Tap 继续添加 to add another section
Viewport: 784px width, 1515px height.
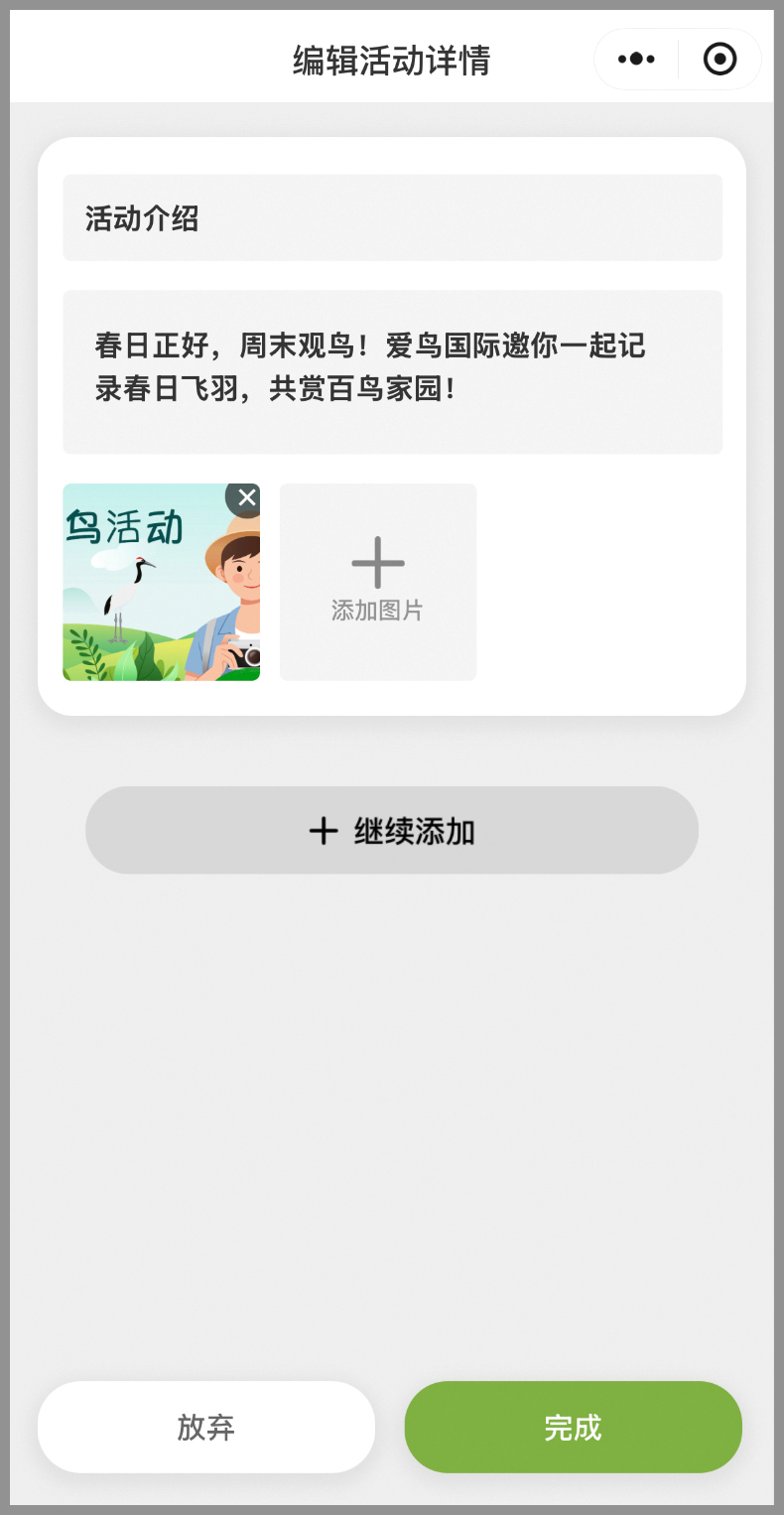point(392,830)
